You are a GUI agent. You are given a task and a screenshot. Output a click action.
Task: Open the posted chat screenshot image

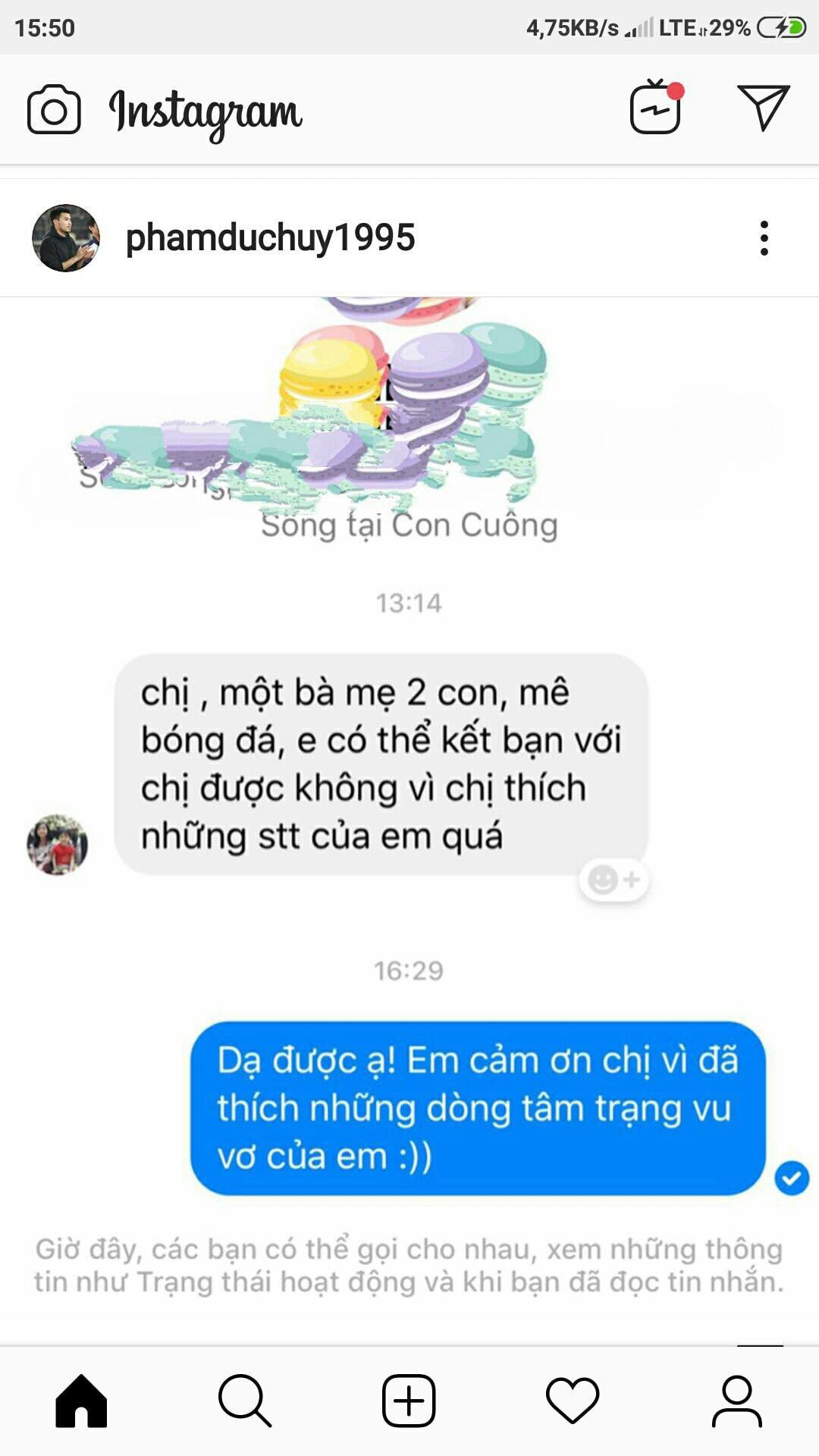coord(409,819)
